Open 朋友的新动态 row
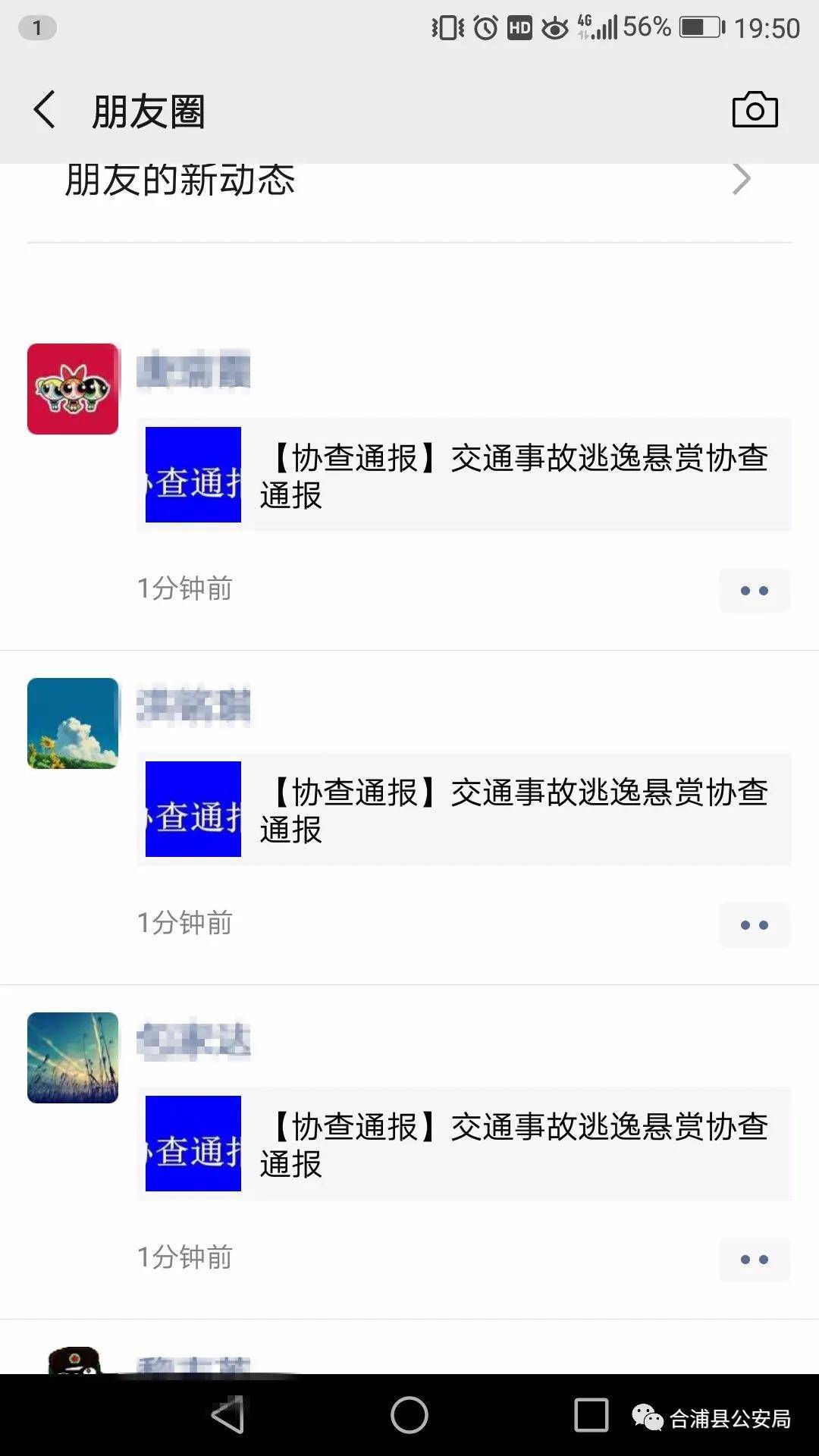 click(x=409, y=180)
